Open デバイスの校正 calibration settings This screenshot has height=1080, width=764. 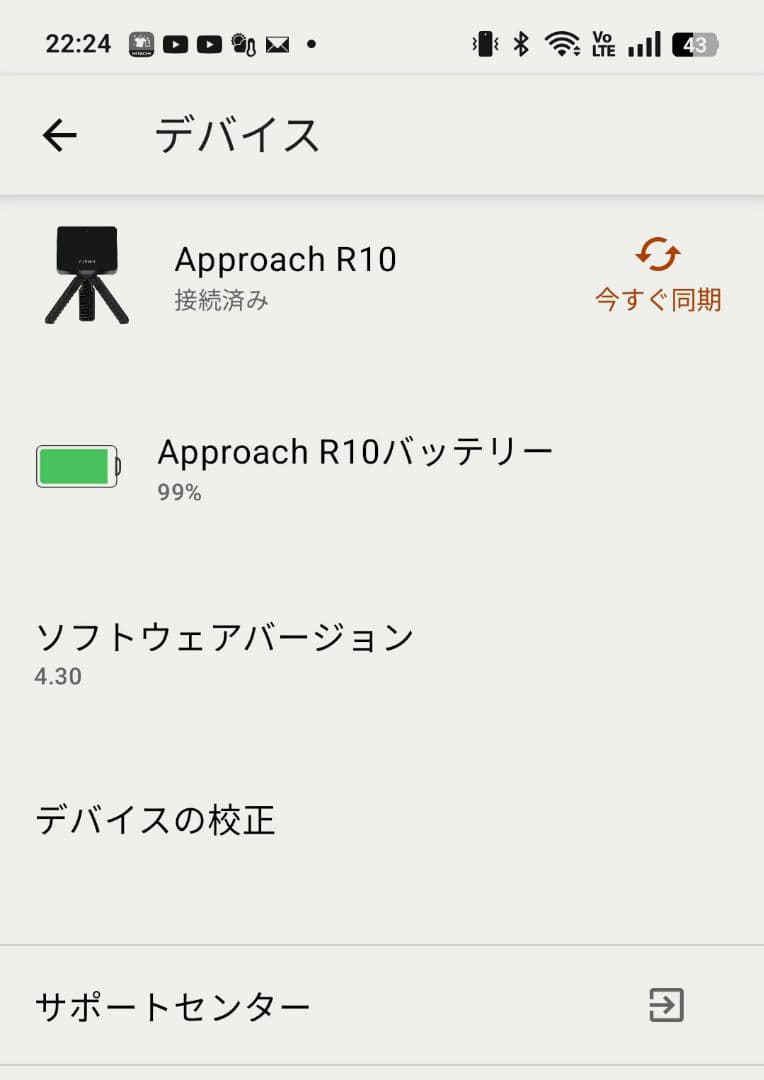(x=155, y=819)
